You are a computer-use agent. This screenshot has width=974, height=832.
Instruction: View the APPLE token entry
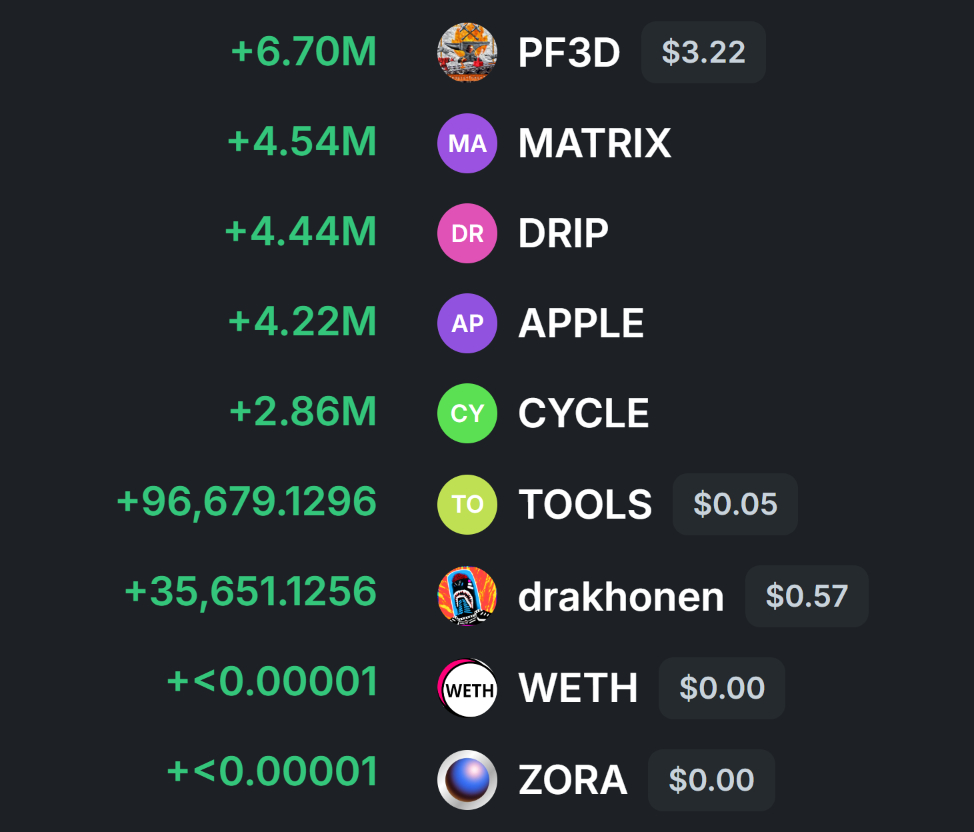(x=580, y=324)
